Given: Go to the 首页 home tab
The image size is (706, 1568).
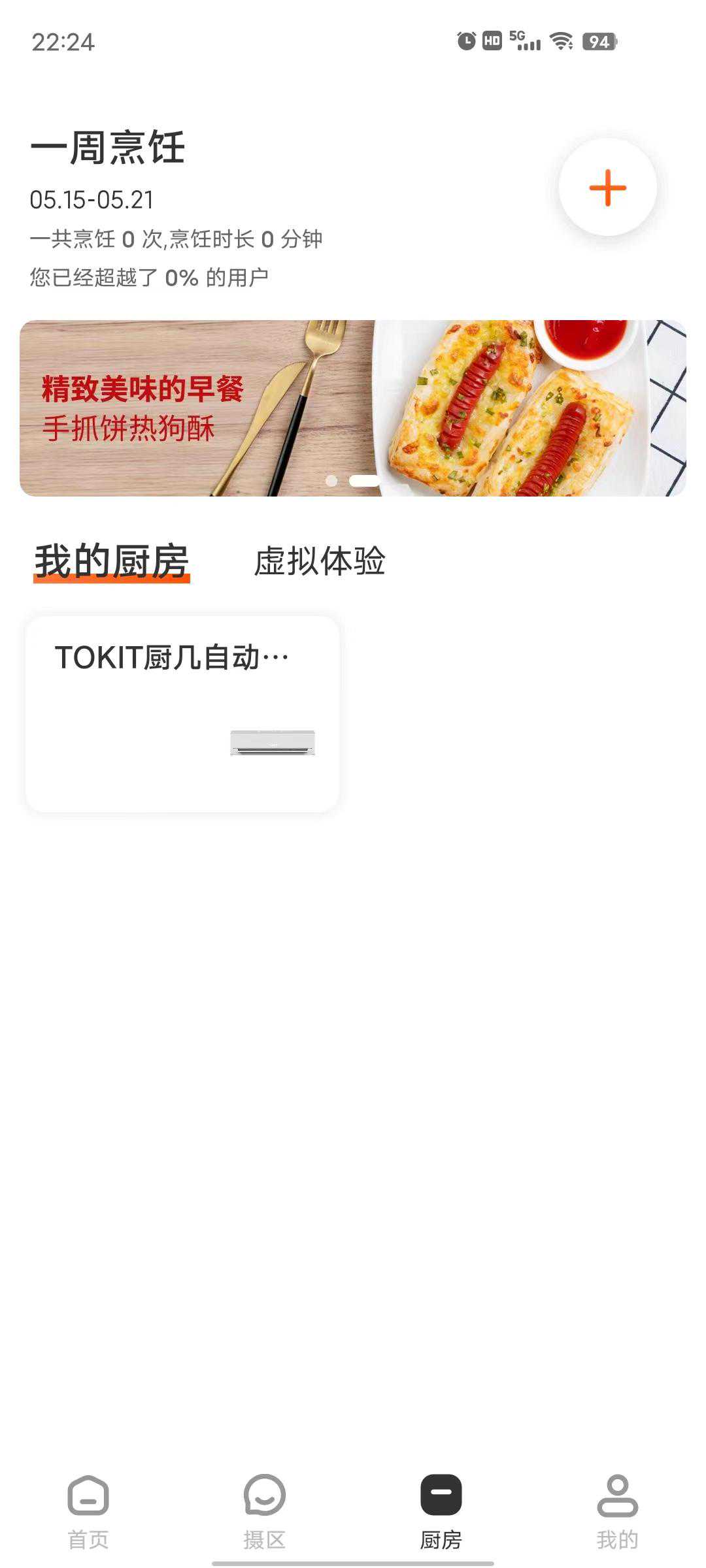Looking at the screenshot, I should tap(88, 1511).
